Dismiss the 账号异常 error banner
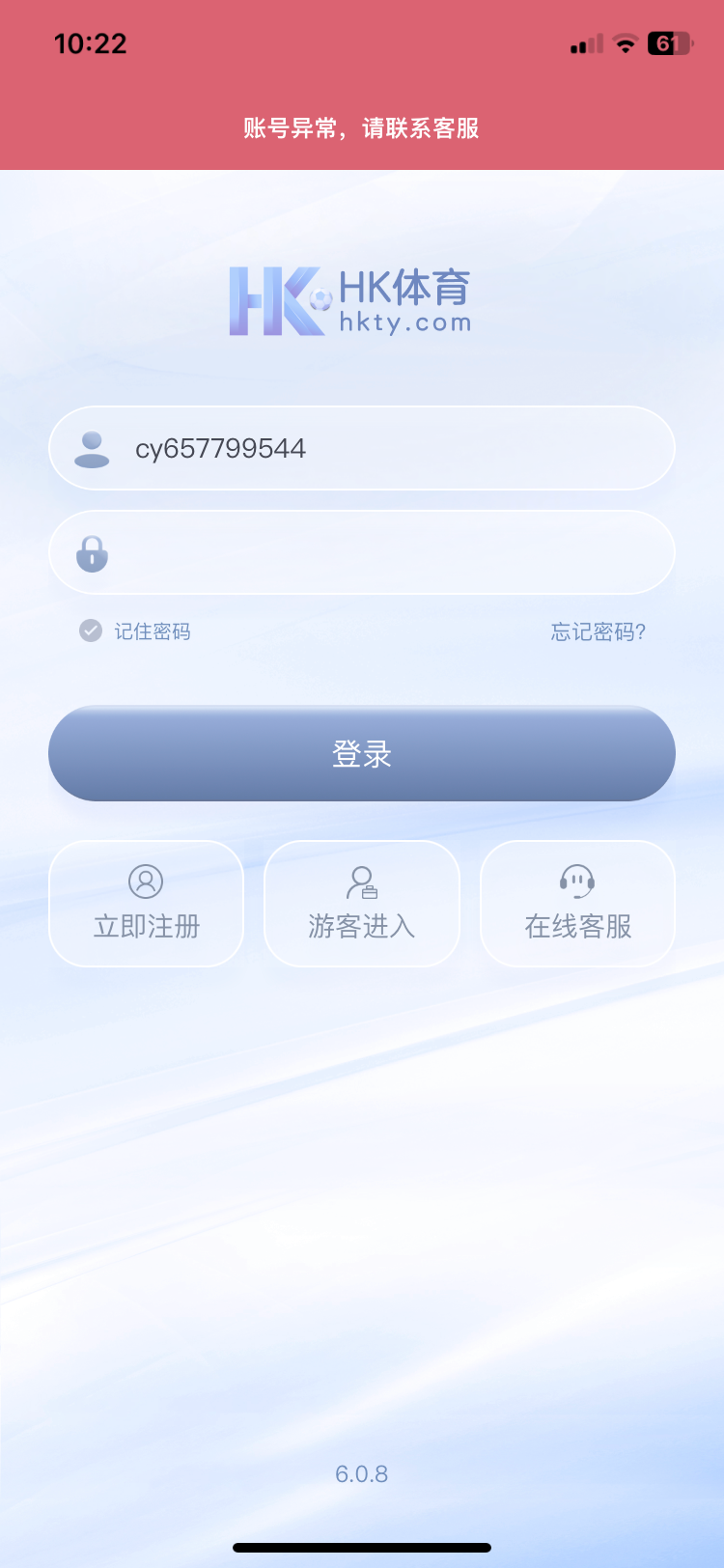 click(362, 128)
